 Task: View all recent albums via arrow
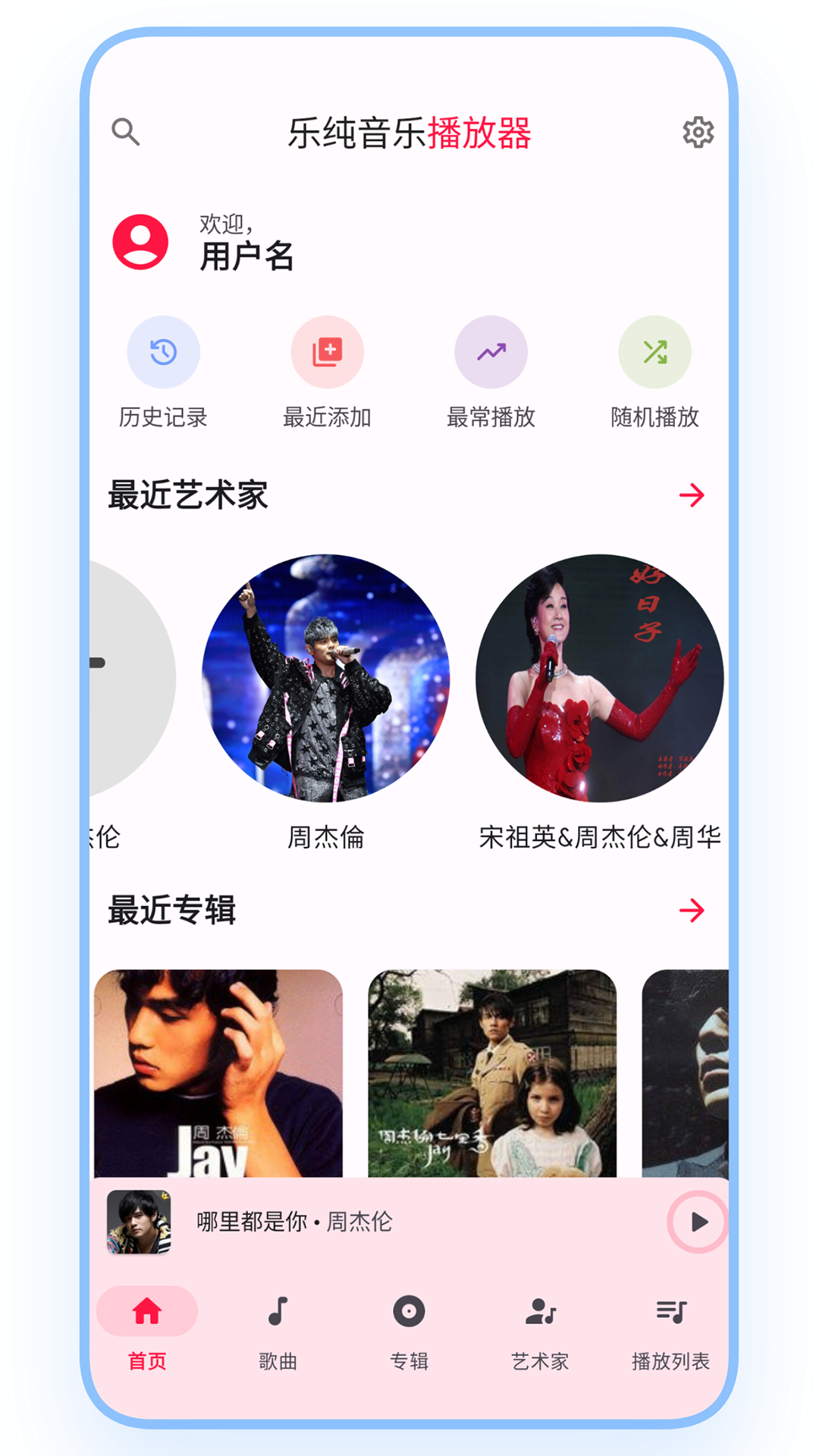[x=692, y=910]
